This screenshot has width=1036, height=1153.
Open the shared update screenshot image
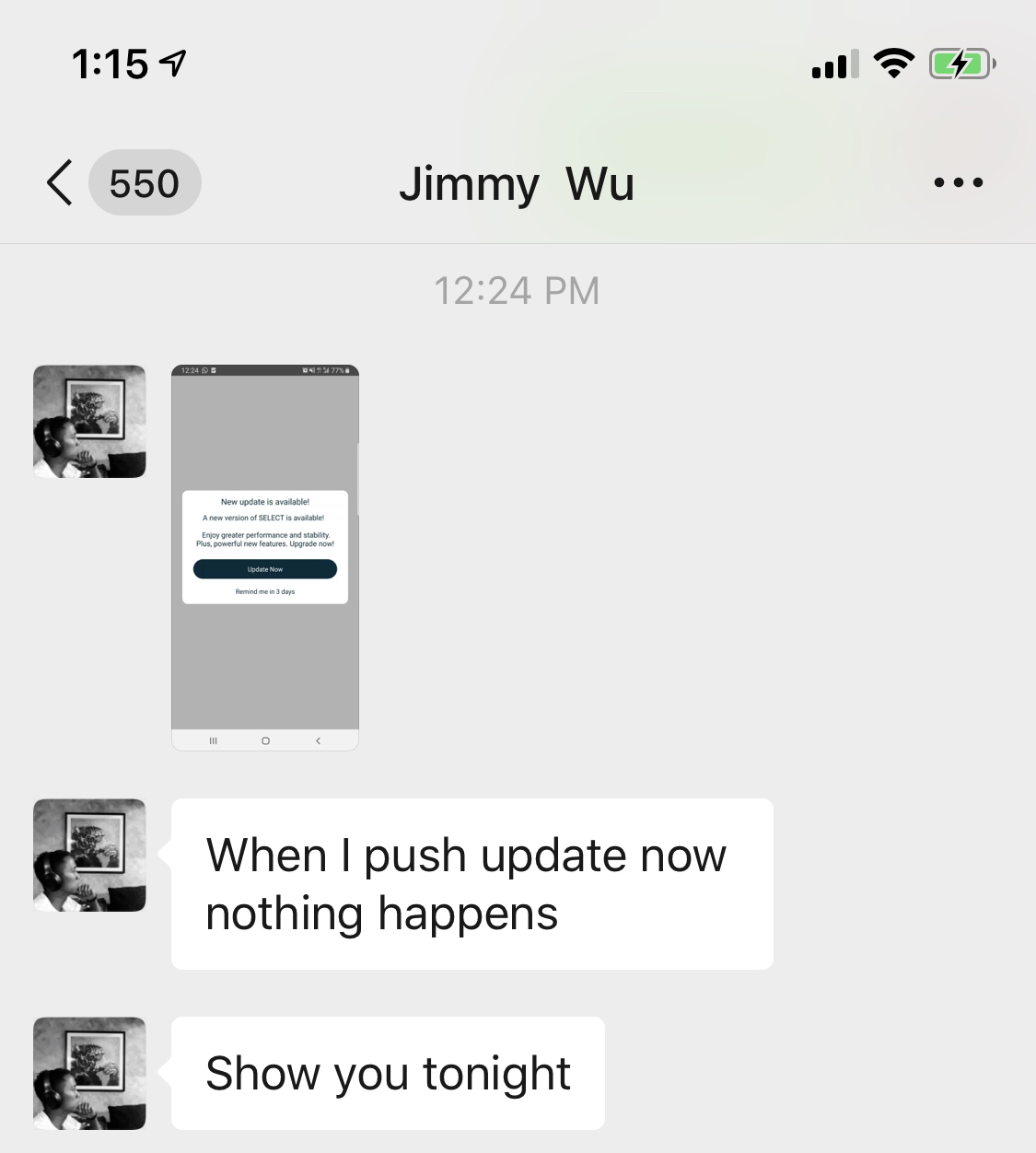[x=265, y=558]
